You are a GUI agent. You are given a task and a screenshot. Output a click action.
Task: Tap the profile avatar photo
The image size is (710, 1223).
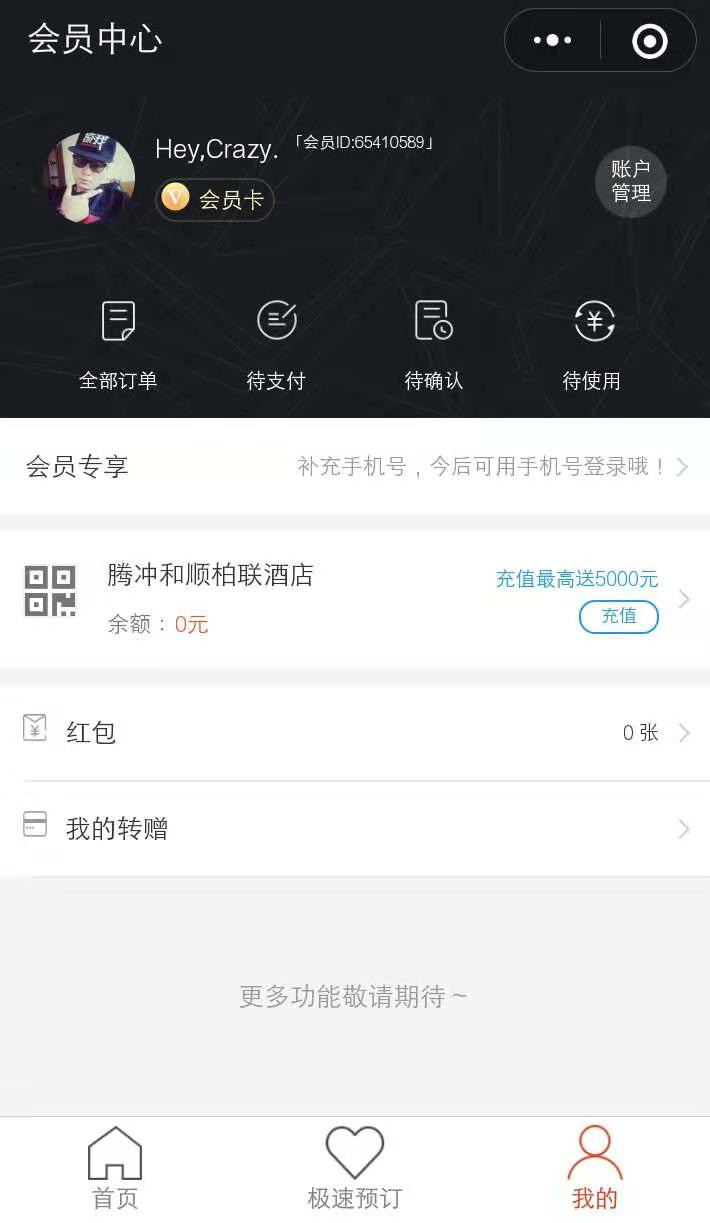89,177
